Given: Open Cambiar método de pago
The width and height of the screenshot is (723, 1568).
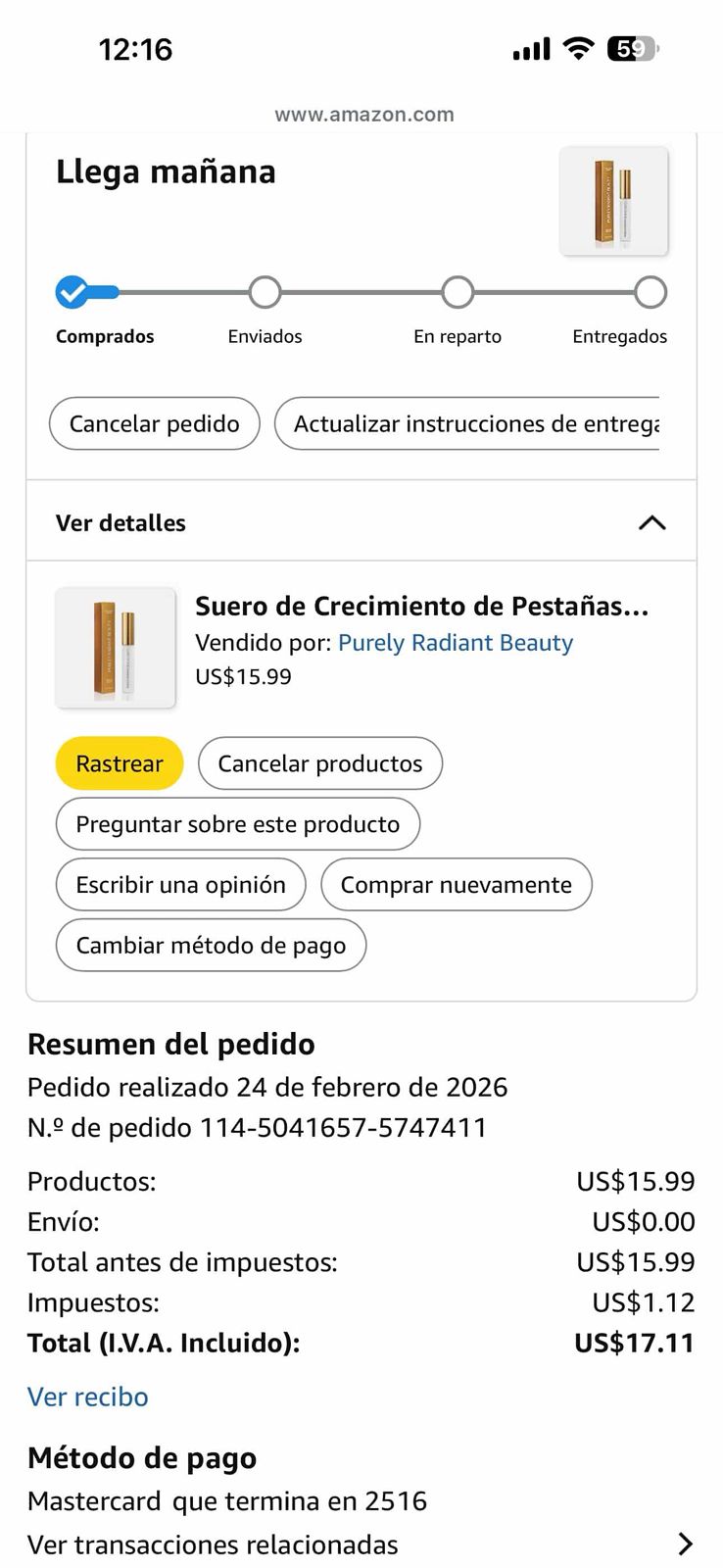Looking at the screenshot, I should click(211, 946).
